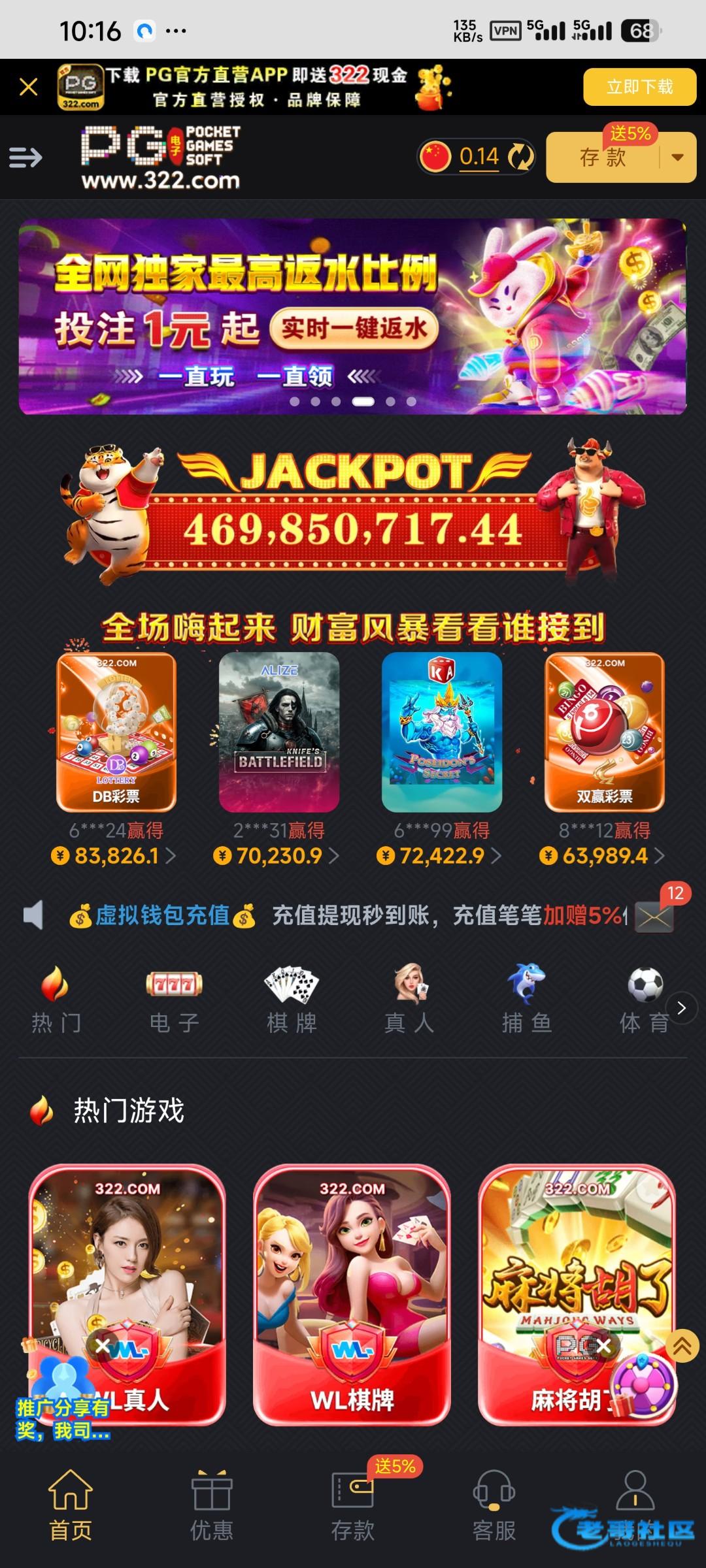706x1568 pixels.
Task: Select the 捕鱼 game category
Action: [x=527, y=1000]
